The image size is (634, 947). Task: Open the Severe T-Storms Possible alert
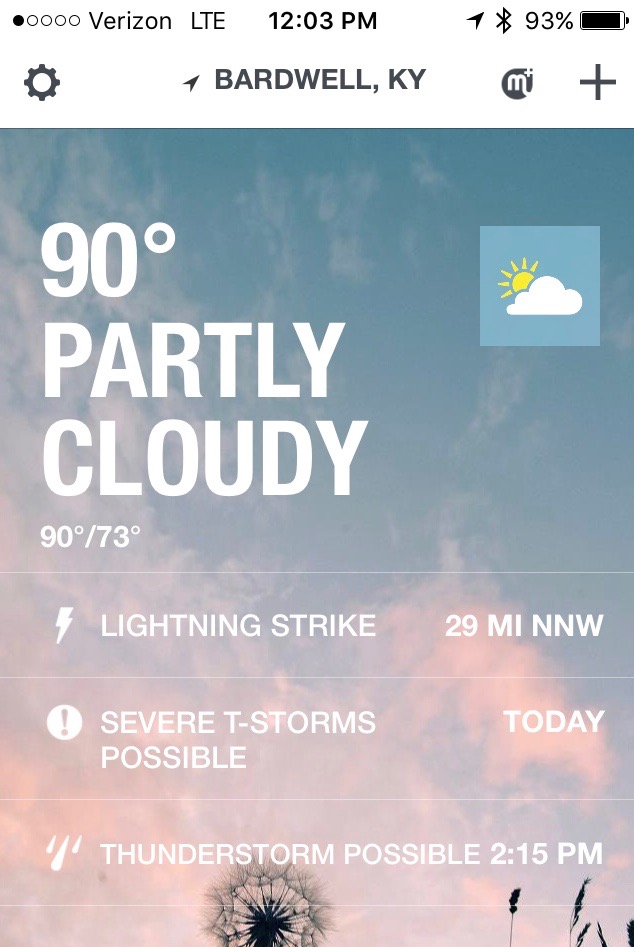[x=325, y=739]
